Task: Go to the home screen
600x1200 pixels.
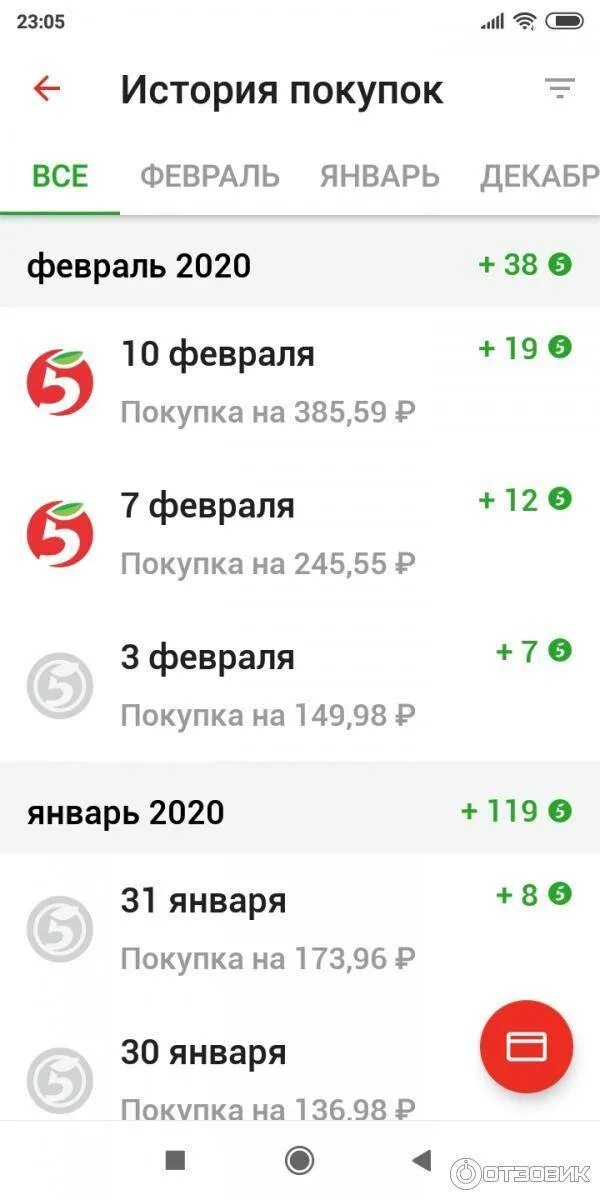Action: click(x=299, y=1160)
